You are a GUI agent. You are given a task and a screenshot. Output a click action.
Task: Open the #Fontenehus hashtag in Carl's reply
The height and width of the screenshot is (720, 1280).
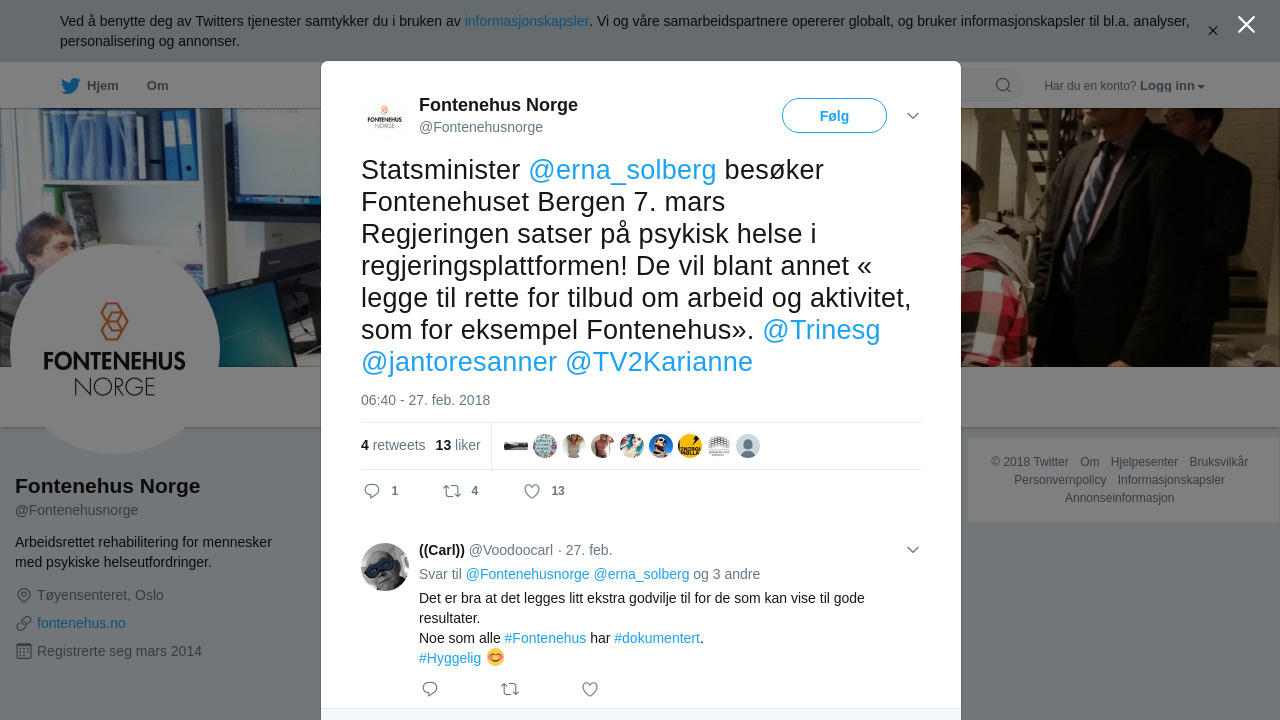coord(545,638)
